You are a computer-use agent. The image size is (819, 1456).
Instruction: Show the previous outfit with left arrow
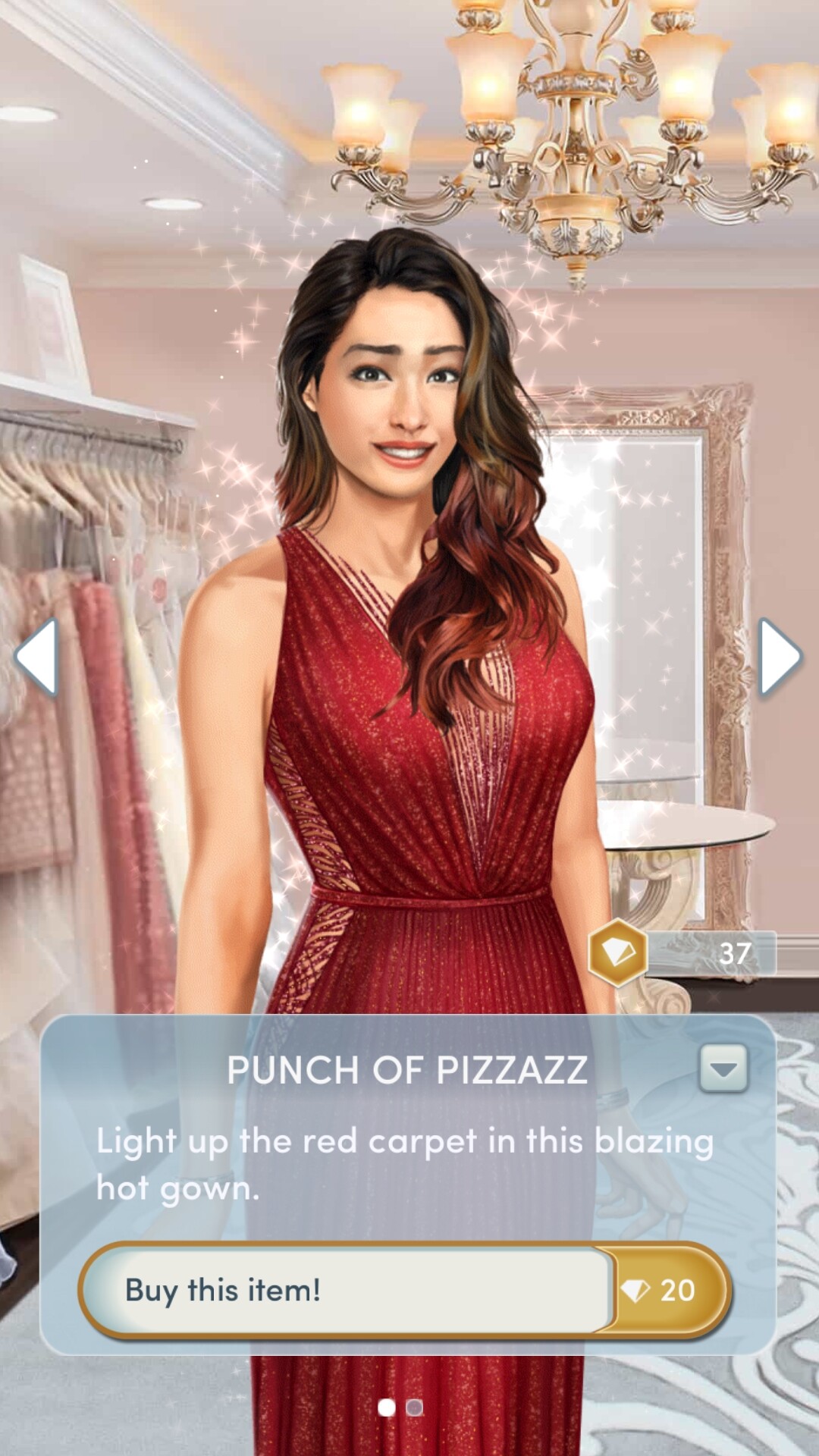(x=37, y=657)
